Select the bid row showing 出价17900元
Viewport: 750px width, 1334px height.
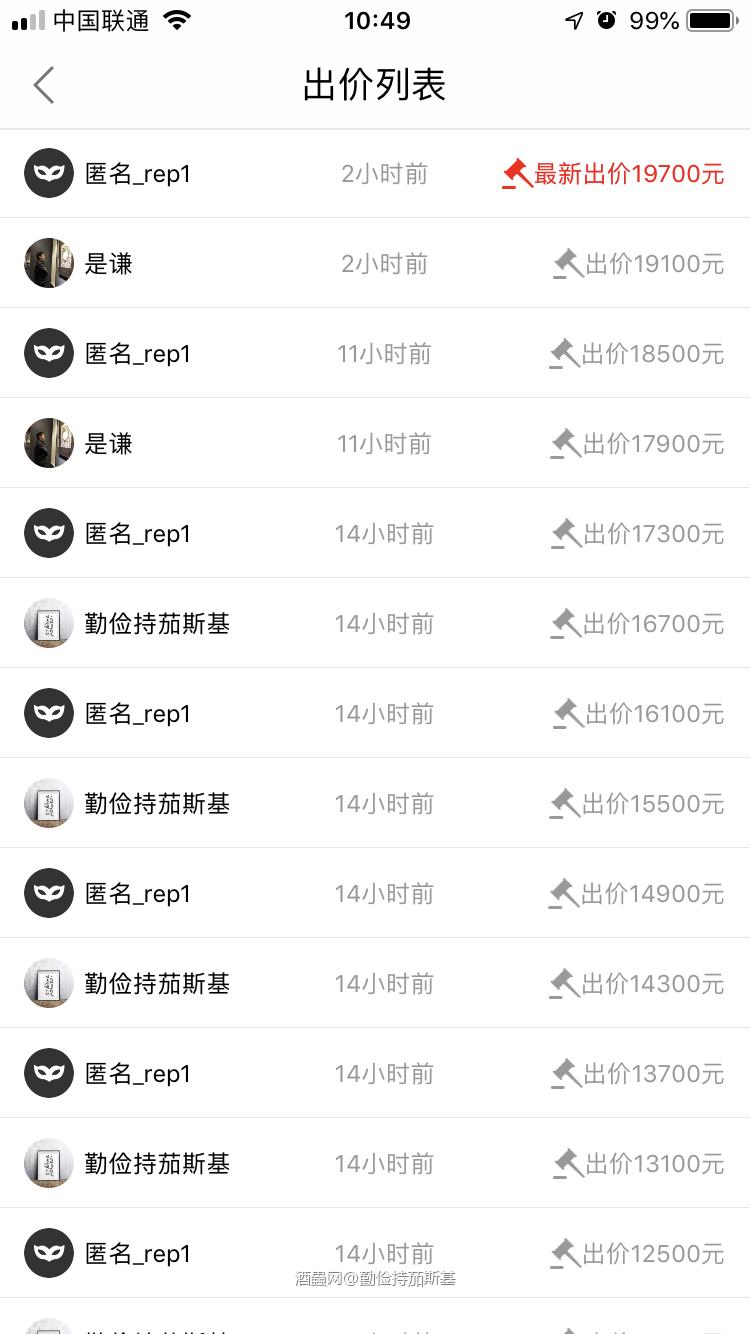click(375, 443)
